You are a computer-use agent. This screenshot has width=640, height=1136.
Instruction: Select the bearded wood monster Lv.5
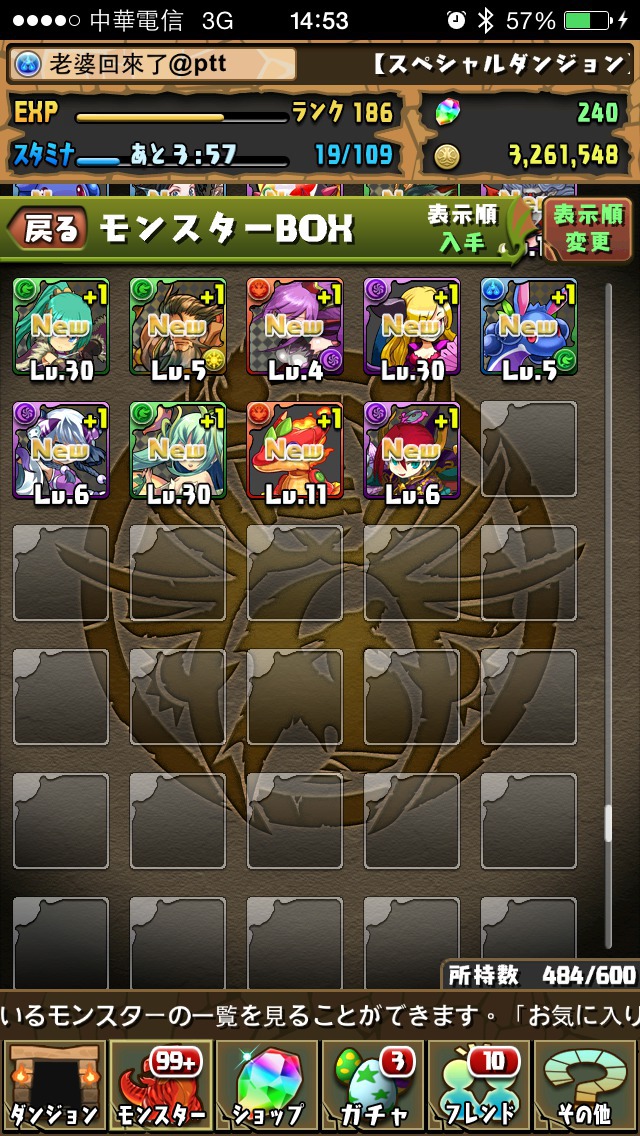point(178,327)
